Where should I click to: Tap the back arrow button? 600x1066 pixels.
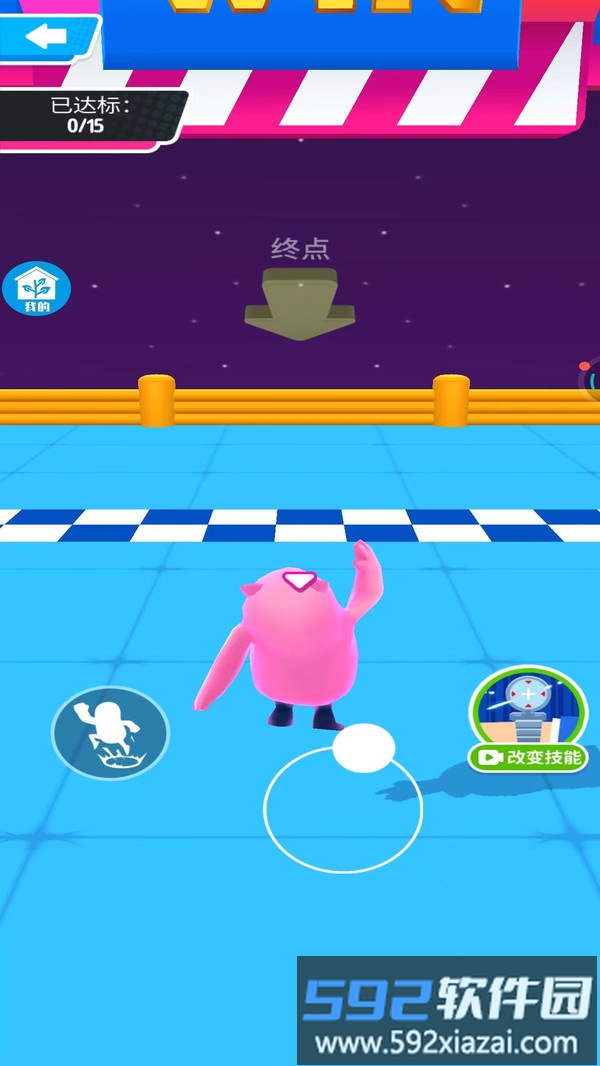coord(45,38)
